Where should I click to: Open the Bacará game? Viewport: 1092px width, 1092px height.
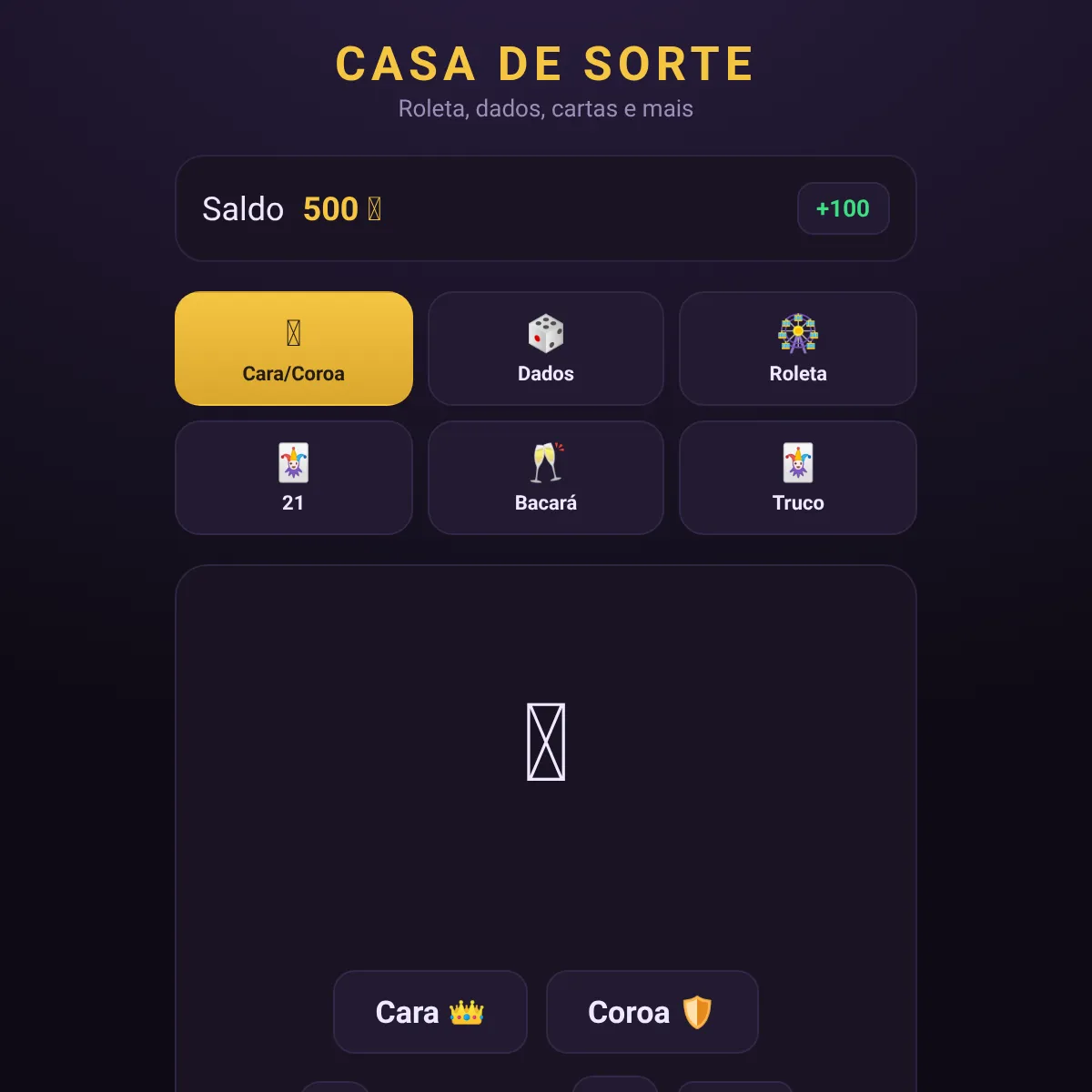click(x=546, y=478)
